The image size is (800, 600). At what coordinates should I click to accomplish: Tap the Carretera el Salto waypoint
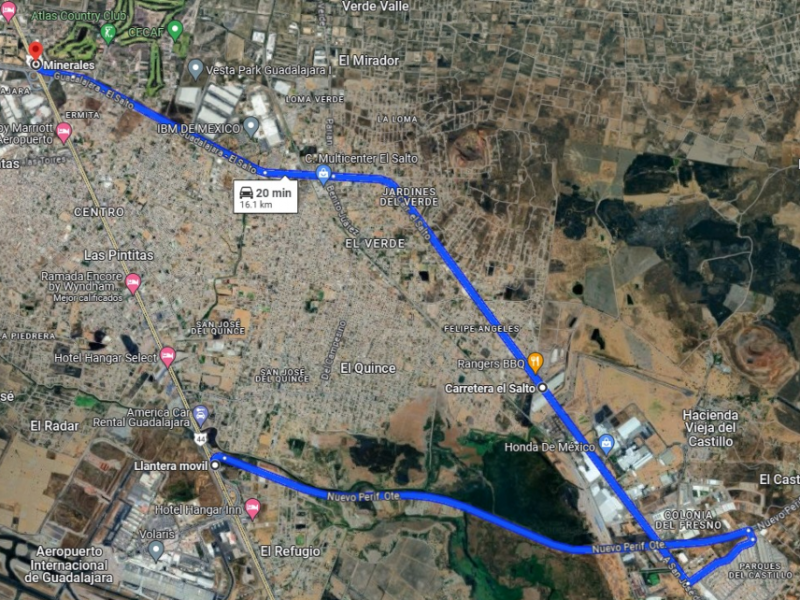pos(541,387)
